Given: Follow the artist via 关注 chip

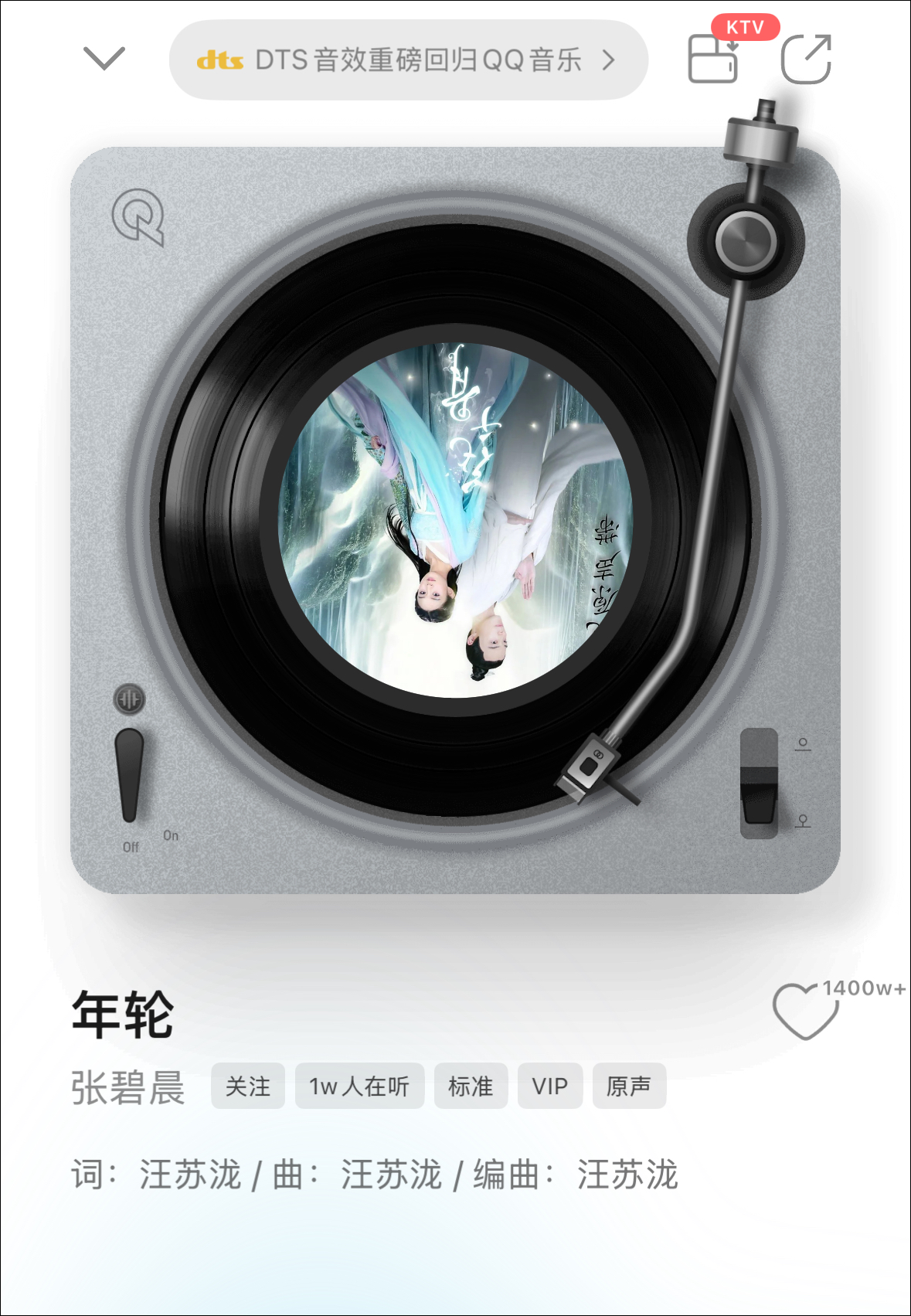Looking at the screenshot, I should point(248,1086).
